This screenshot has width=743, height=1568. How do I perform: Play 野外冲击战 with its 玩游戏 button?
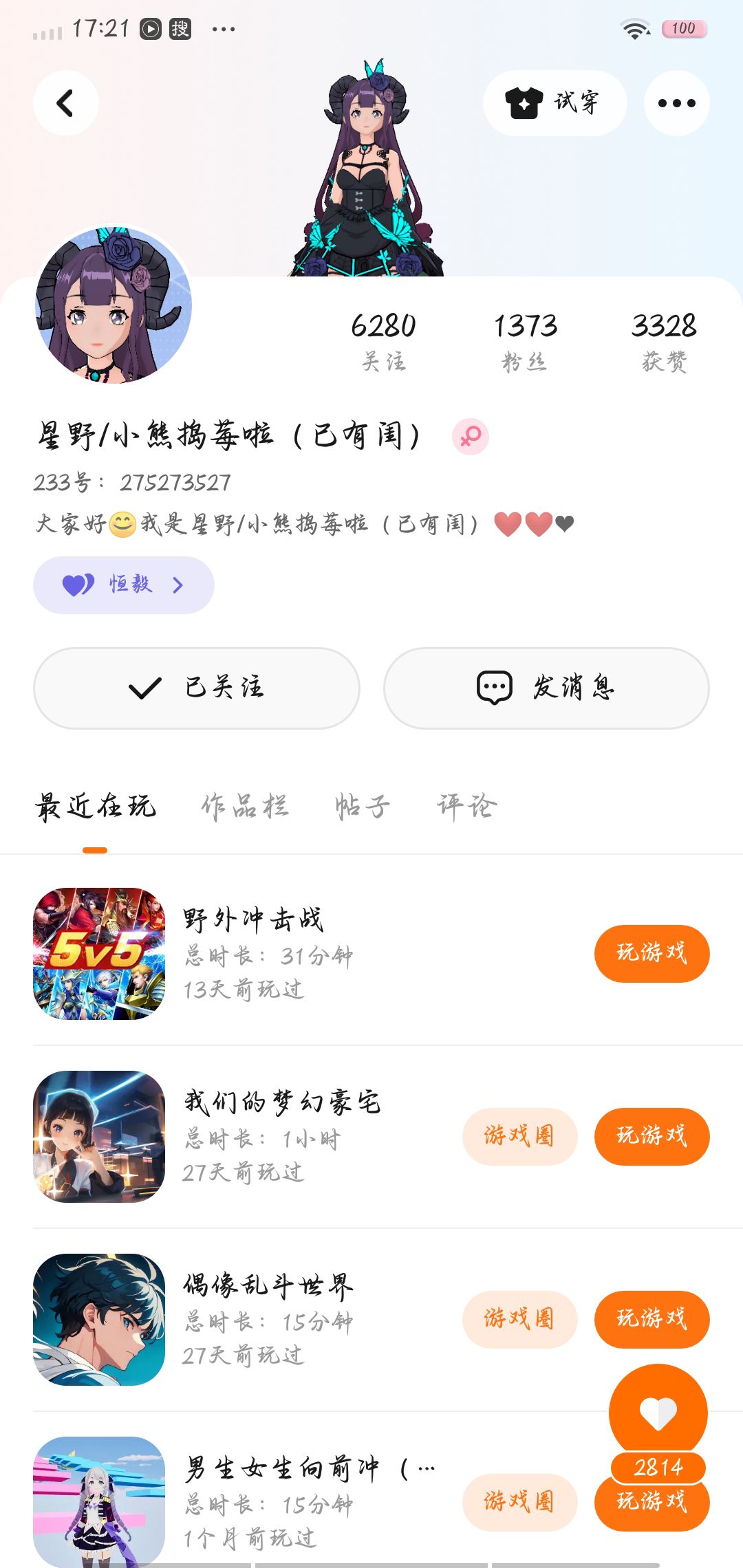coord(652,953)
